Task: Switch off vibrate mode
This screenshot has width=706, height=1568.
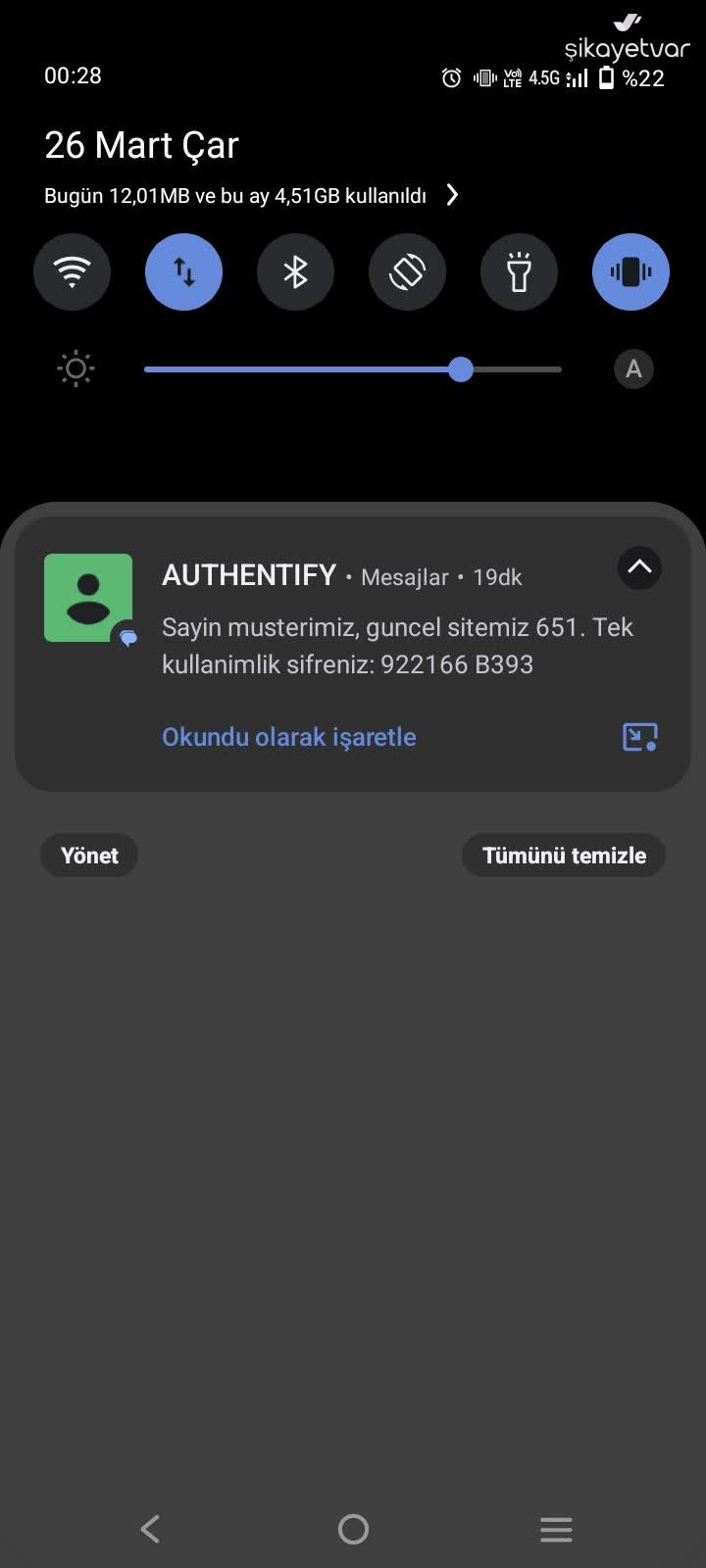Action: (x=630, y=272)
